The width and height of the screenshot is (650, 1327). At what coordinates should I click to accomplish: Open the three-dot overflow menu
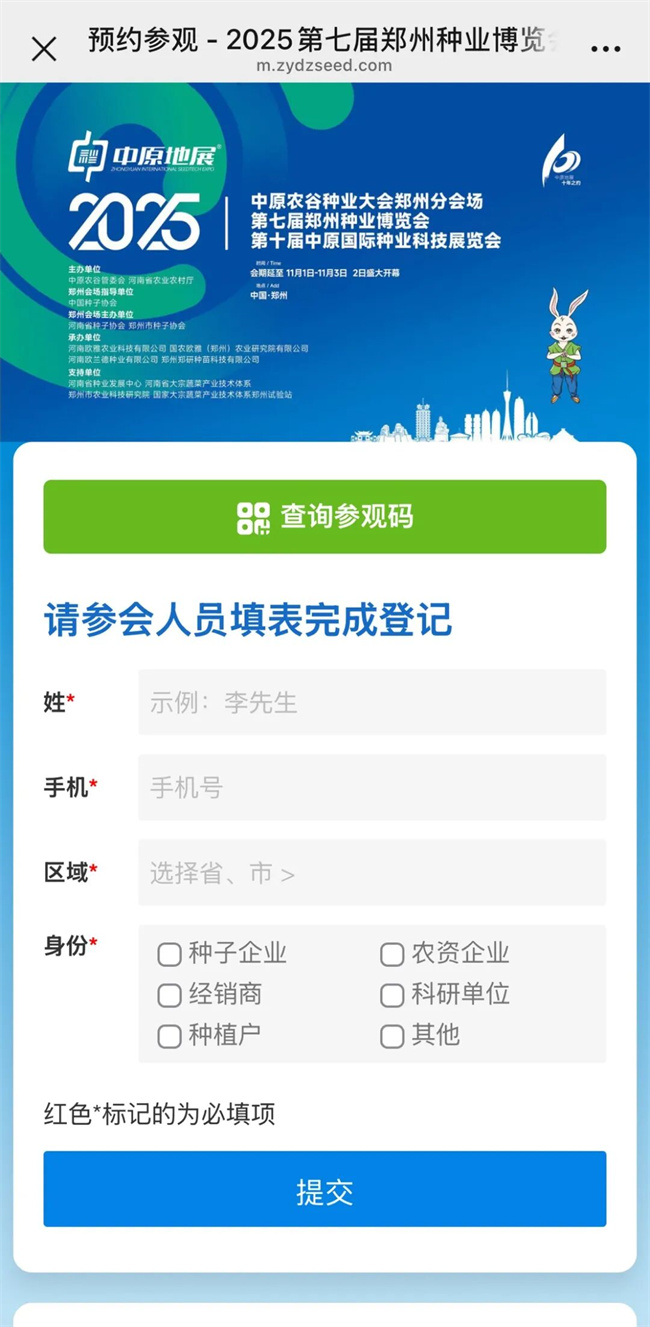point(606,49)
